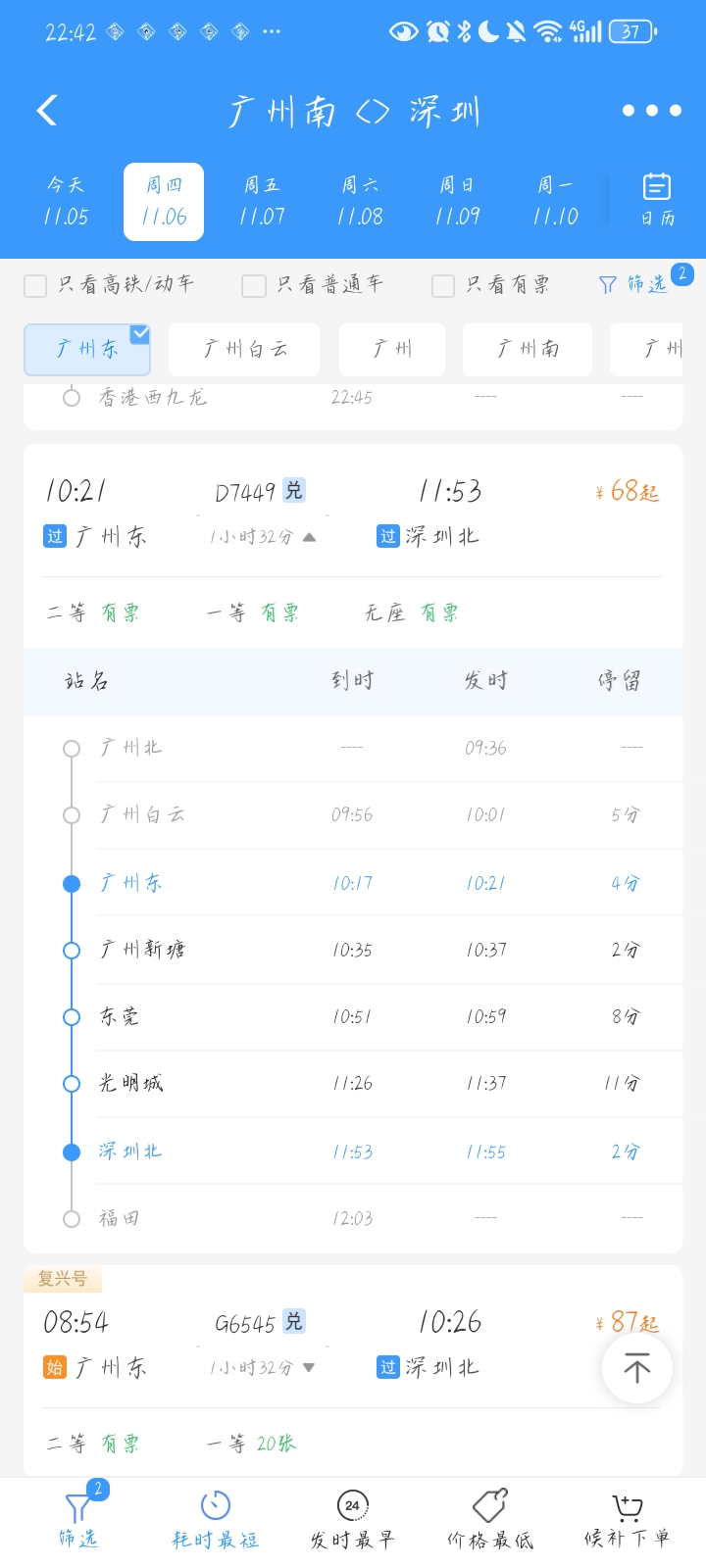Tap the 候补下单 cart icon
706x1568 pixels.
626,1509
